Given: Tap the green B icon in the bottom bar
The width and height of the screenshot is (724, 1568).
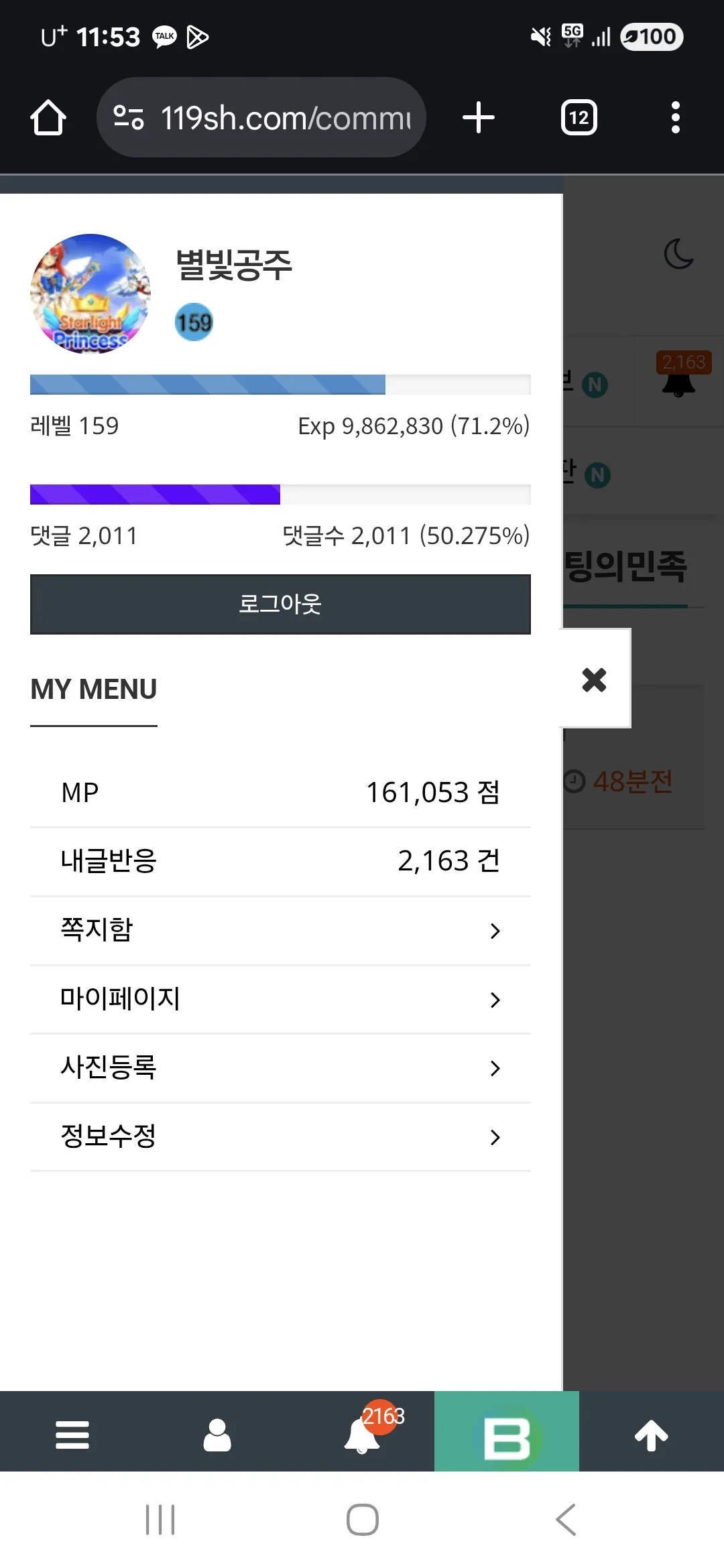Looking at the screenshot, I should tap(507, 1435).
